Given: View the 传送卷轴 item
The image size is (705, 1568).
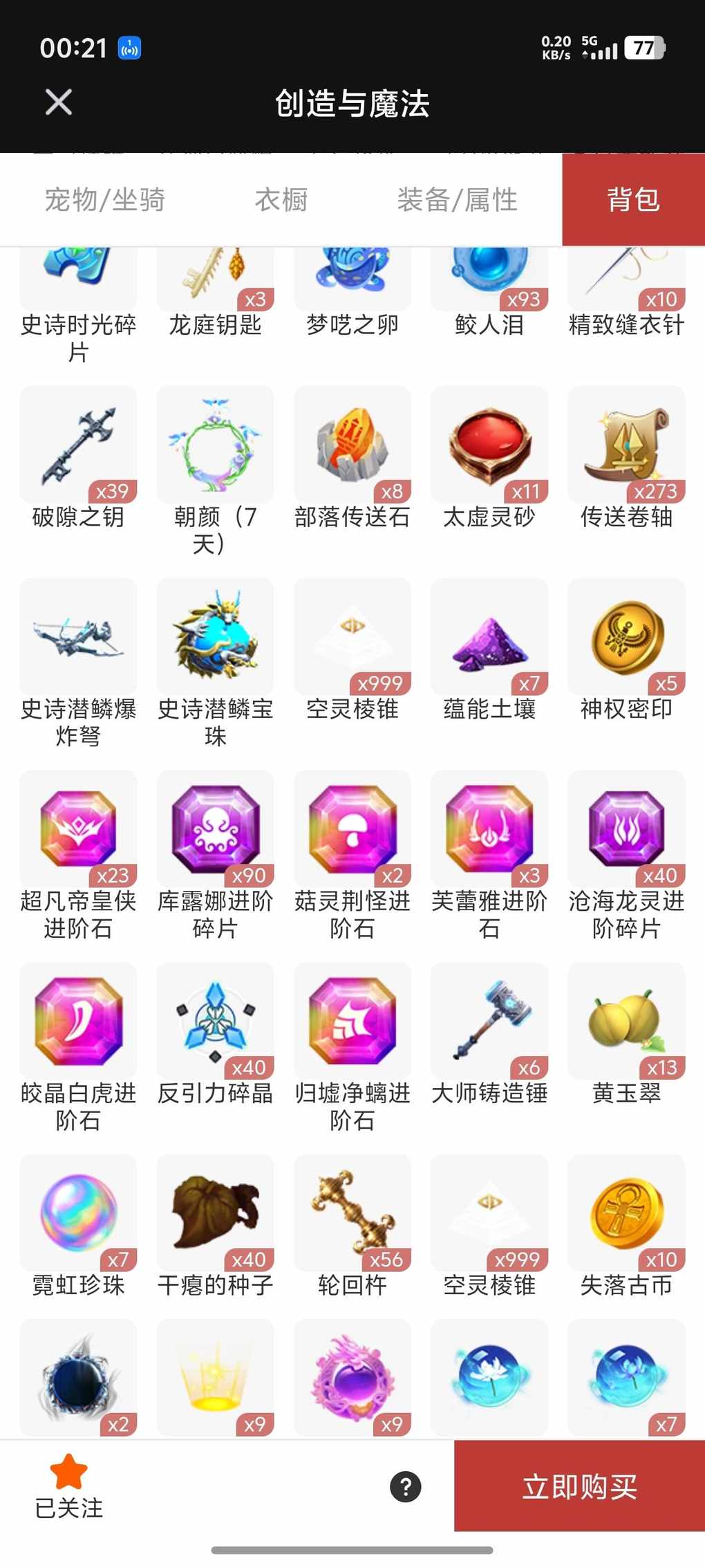Looking at the screenshot, I should [626, 446].
